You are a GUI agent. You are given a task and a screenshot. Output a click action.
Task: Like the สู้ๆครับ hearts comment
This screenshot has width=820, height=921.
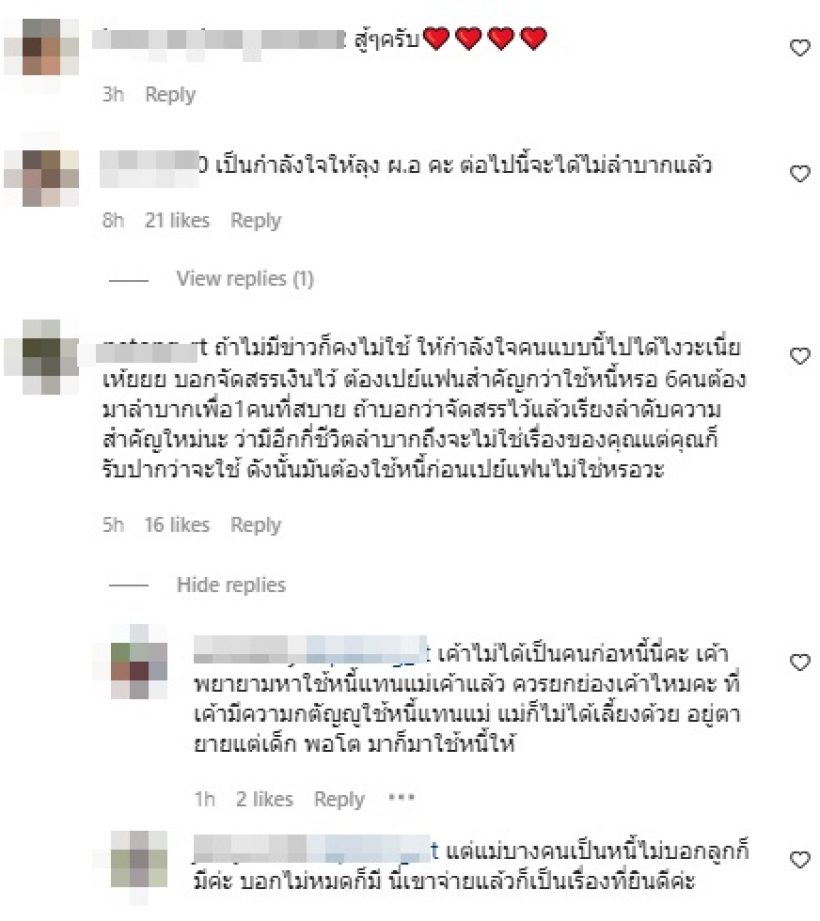[799, 48]
